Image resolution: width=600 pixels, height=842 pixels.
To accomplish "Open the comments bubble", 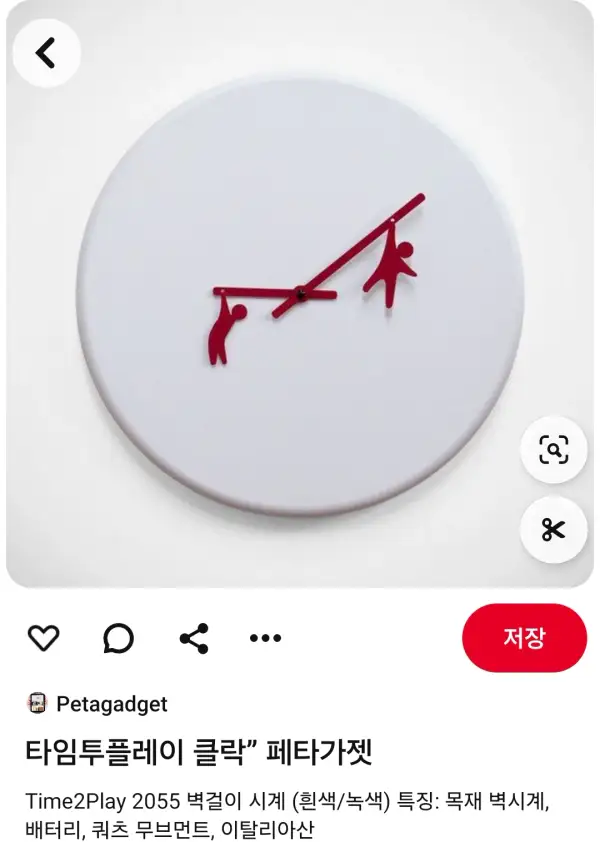I will click(118, 638).
